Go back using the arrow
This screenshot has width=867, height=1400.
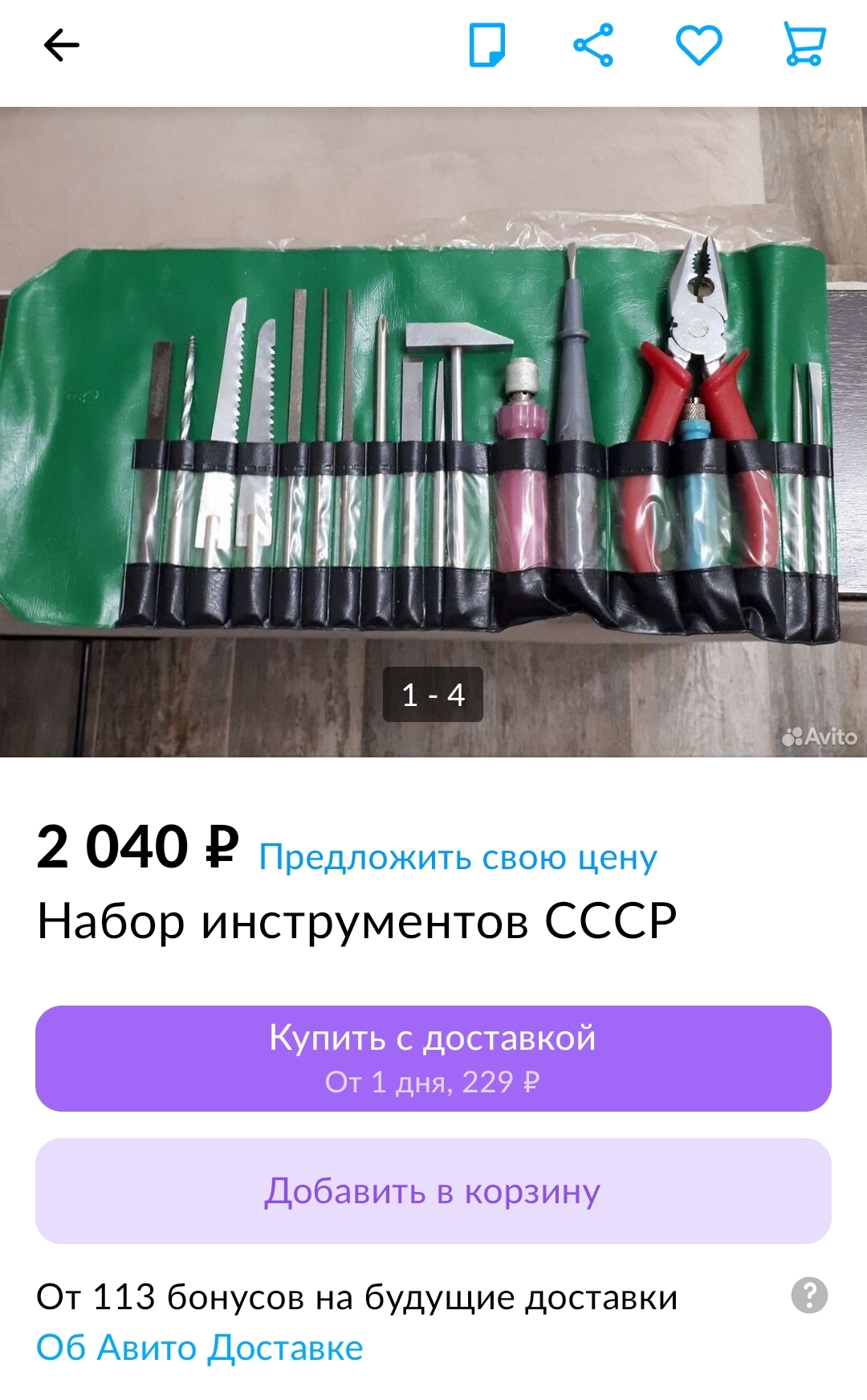click(x=61, y=45)
